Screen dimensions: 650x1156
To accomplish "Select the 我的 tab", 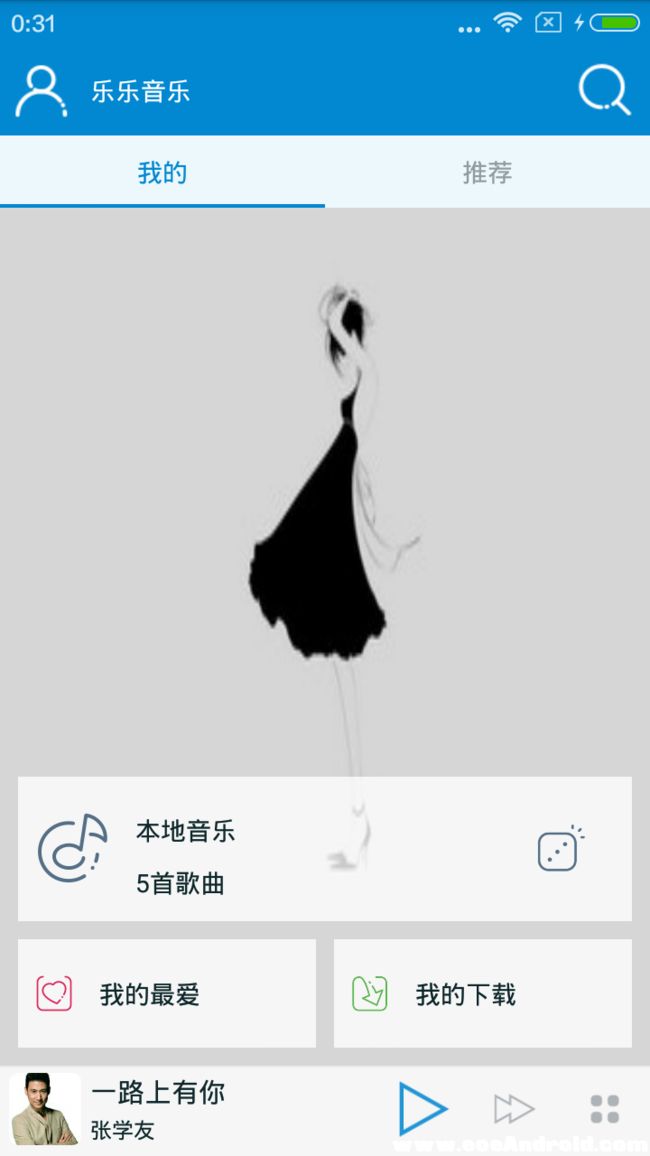I will click(162, 173).
